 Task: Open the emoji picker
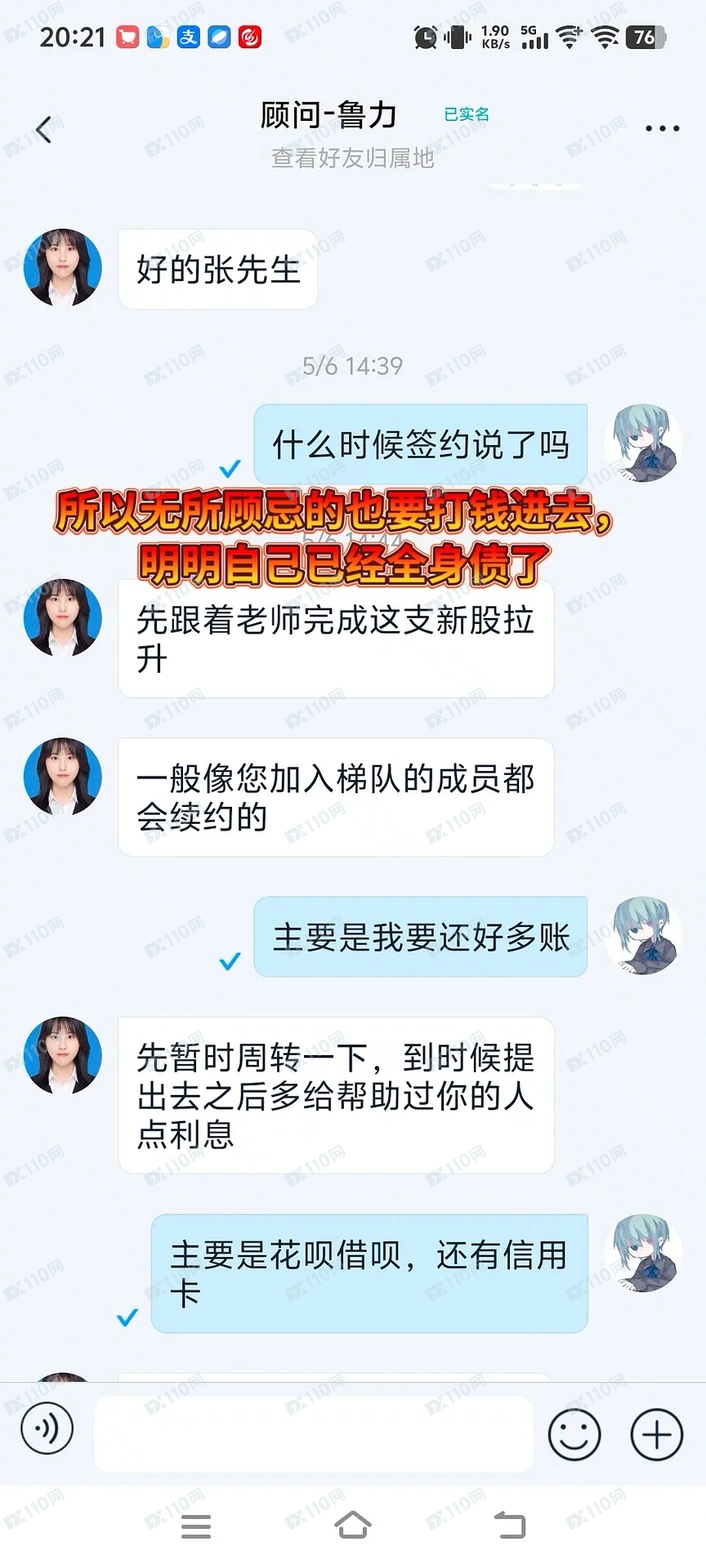tap(574, 1435)
